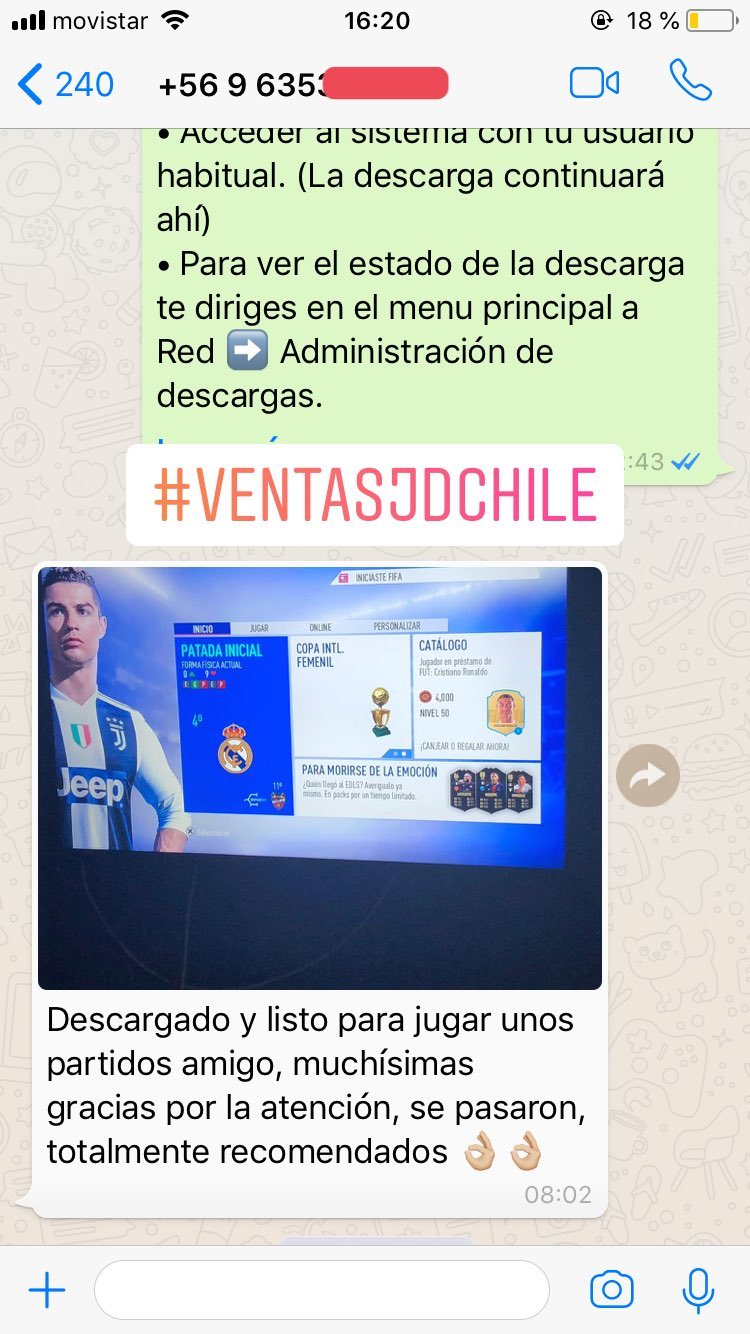Image resolution: width=750 pixels, height=1334 pixels.
Task: Open the received FIFA screen photo
Action: tap(320, 778)
